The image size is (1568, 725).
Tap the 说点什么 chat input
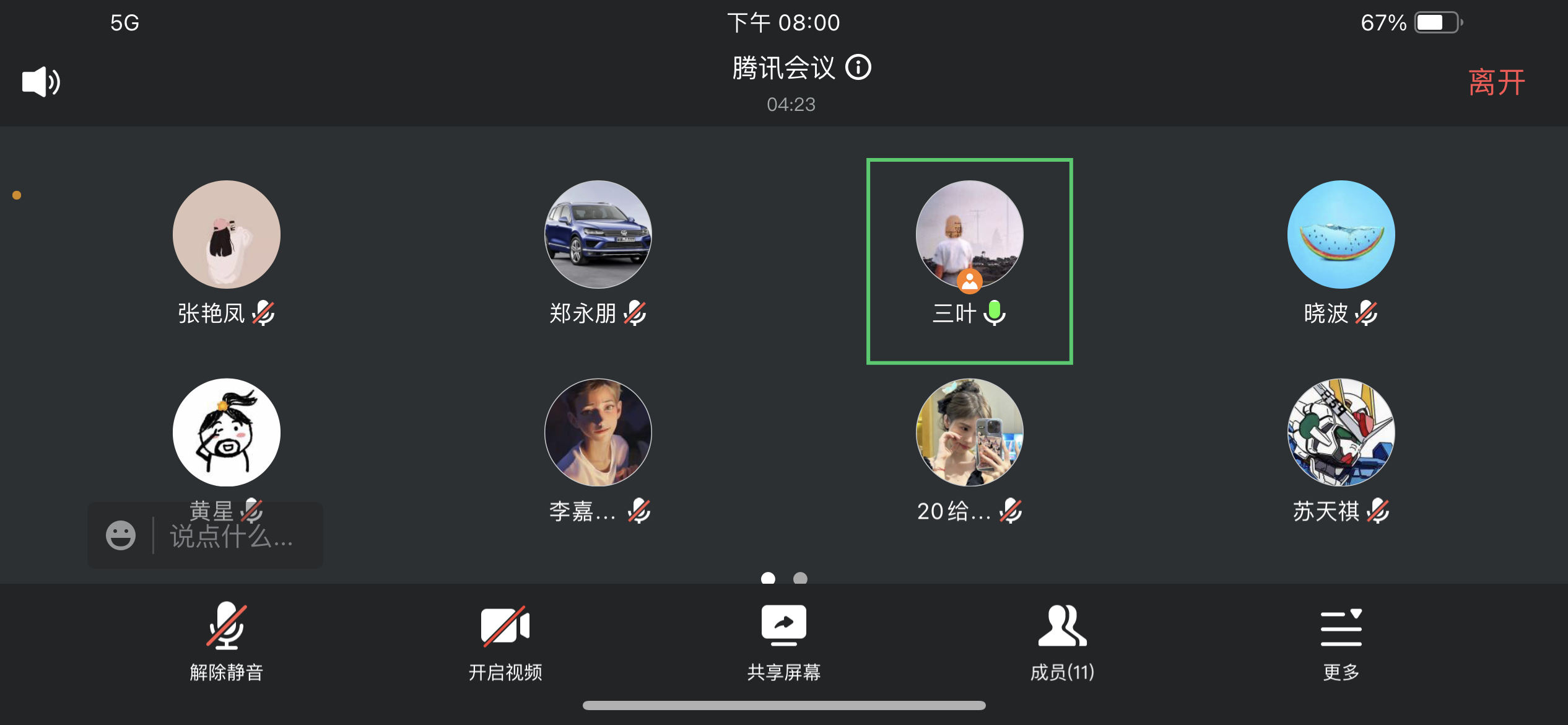click(x=232, y=535)
